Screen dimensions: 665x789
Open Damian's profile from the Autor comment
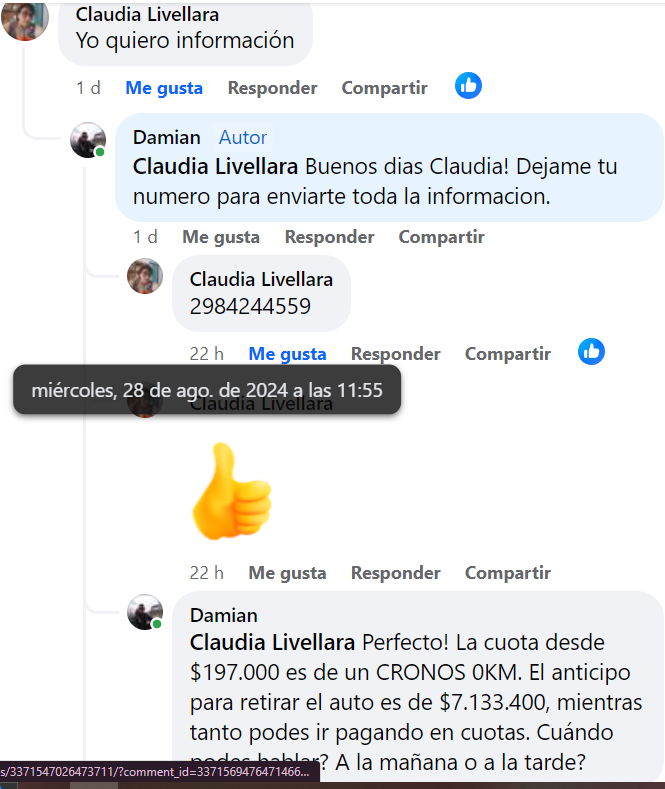(x=167, y=137)
